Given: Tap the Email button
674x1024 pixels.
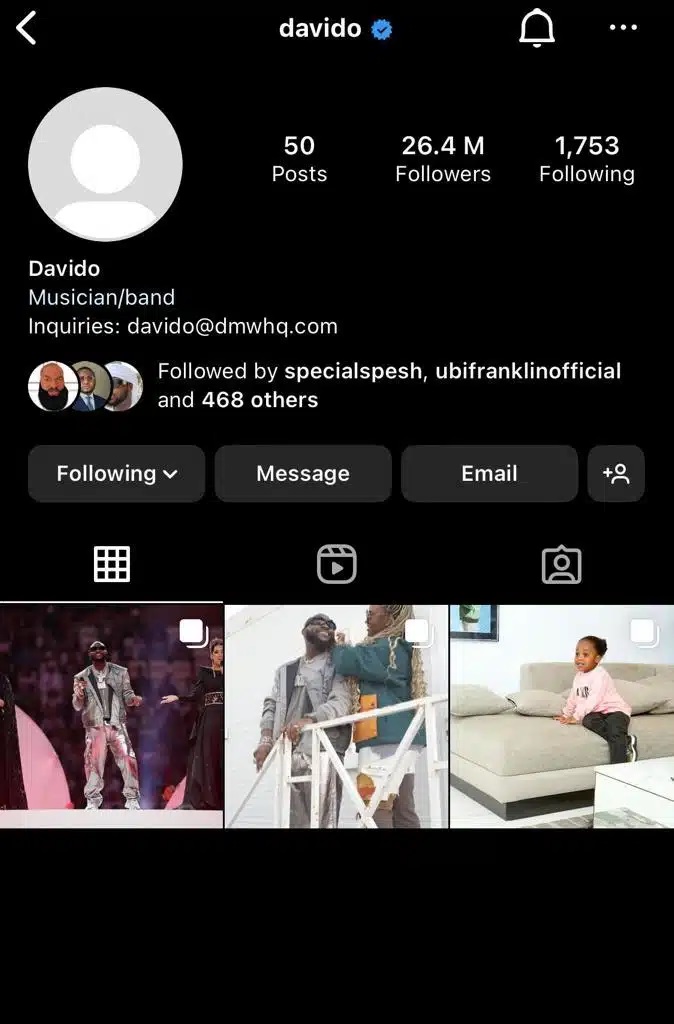Looking at the screenshot, I should [x=489, y=473].
